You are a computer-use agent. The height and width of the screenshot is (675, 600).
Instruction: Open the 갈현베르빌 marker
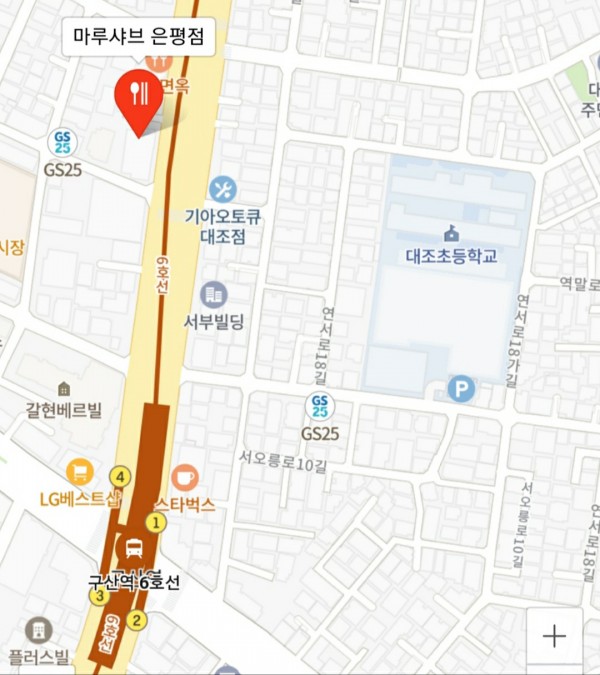(x=64, y=388)
